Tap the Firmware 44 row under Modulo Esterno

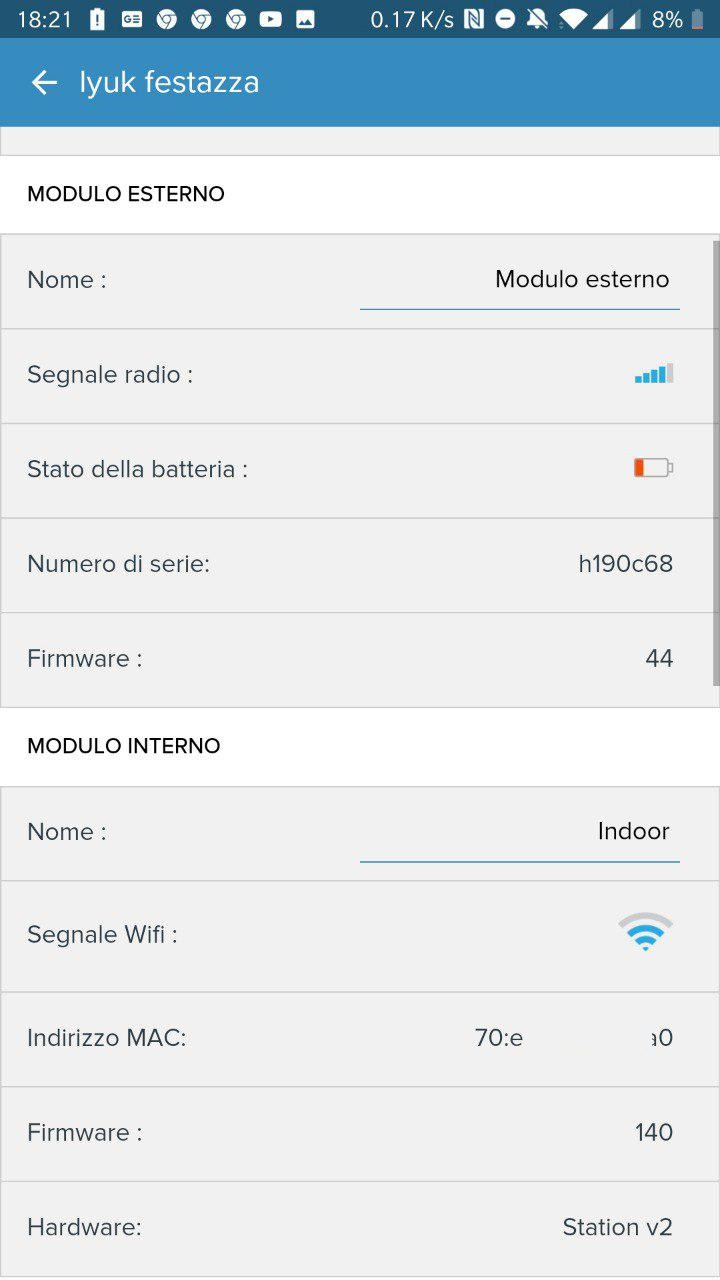pos(360,659)
